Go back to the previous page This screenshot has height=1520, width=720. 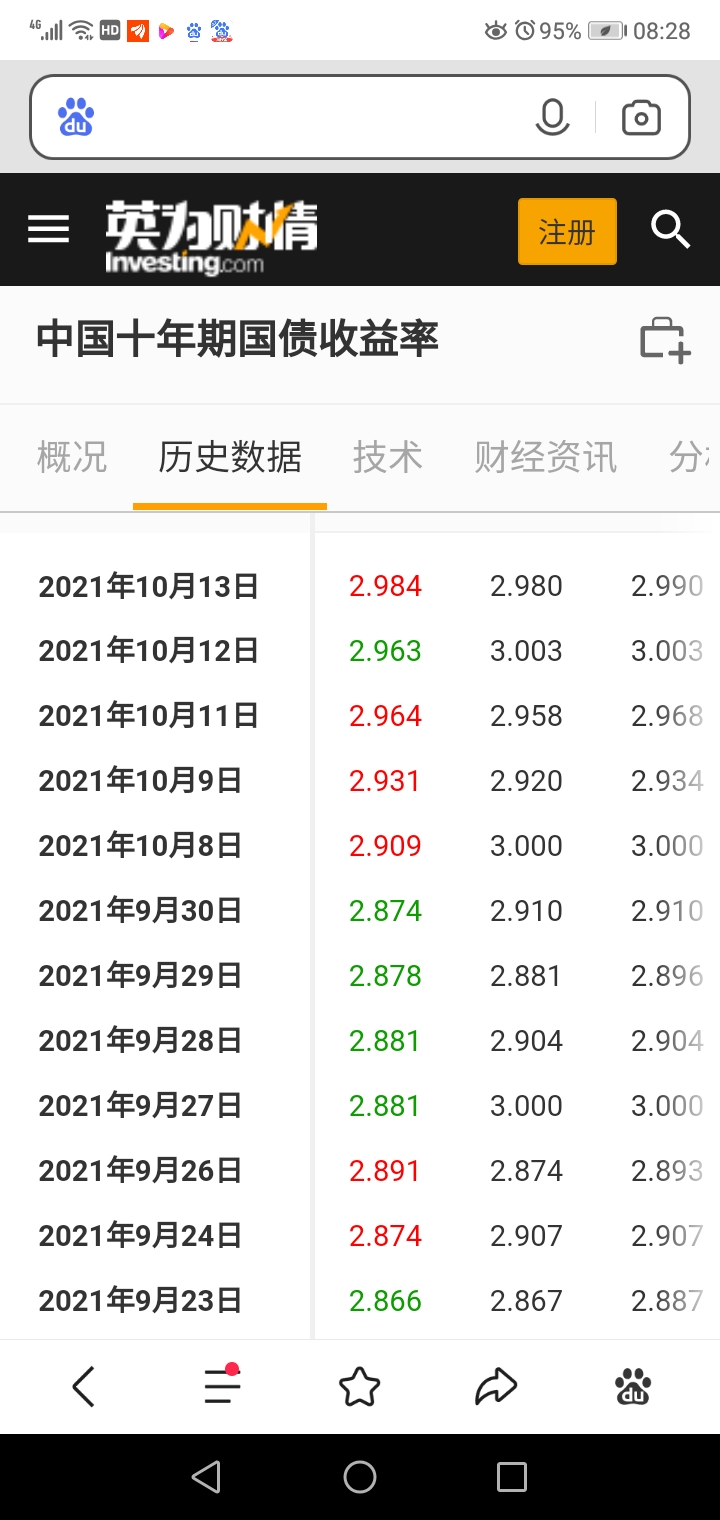pyautogui.click(x=84, y=1387)
